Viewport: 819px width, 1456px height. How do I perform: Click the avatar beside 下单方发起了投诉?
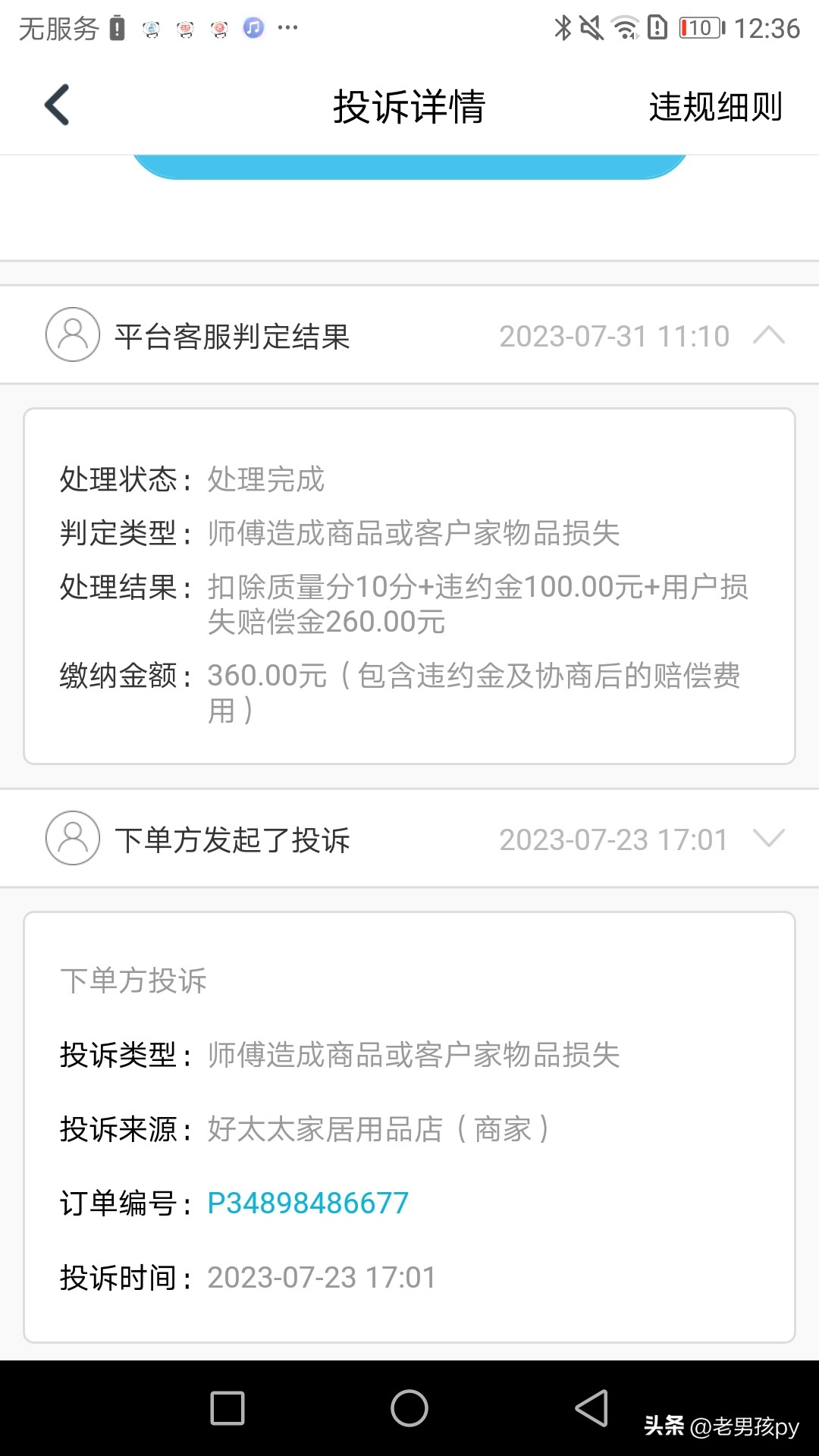pyautogui.click(x=72, y=839)
